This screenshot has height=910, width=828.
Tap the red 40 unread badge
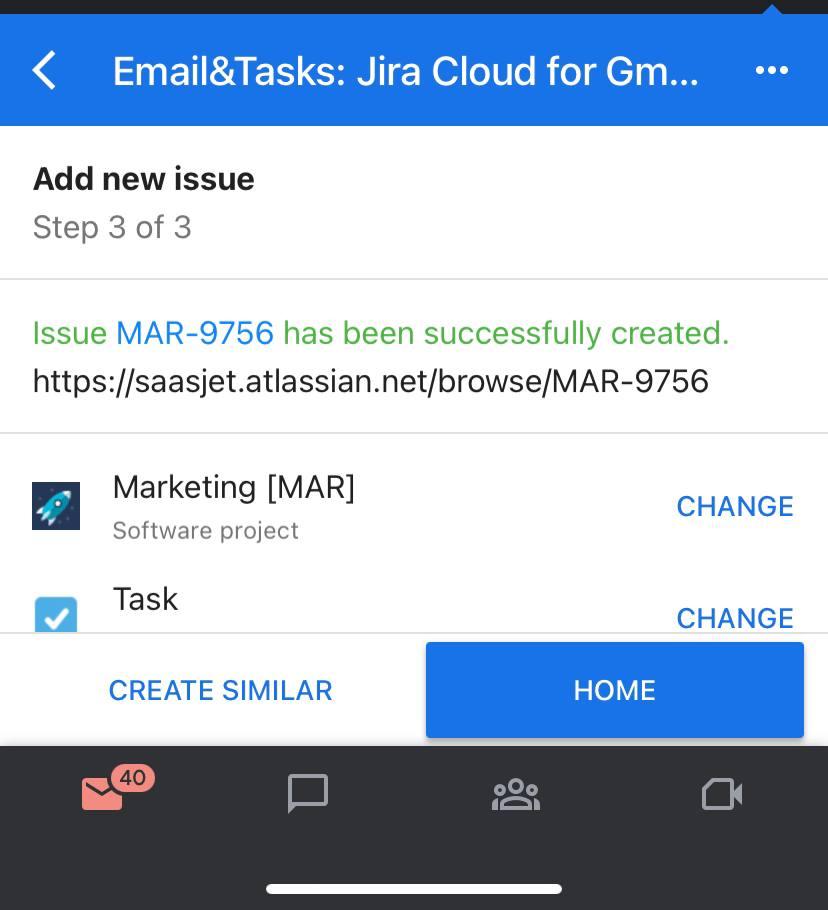133,777
